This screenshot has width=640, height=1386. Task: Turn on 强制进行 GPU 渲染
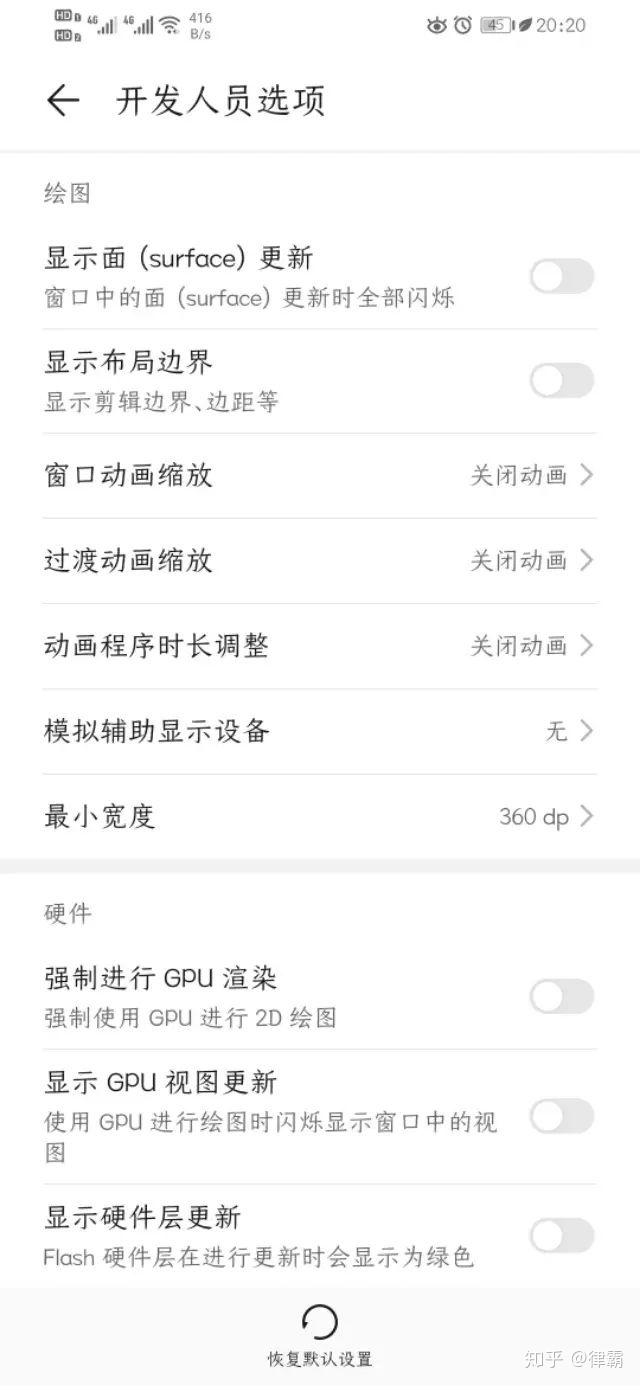[x=561, y=997]
